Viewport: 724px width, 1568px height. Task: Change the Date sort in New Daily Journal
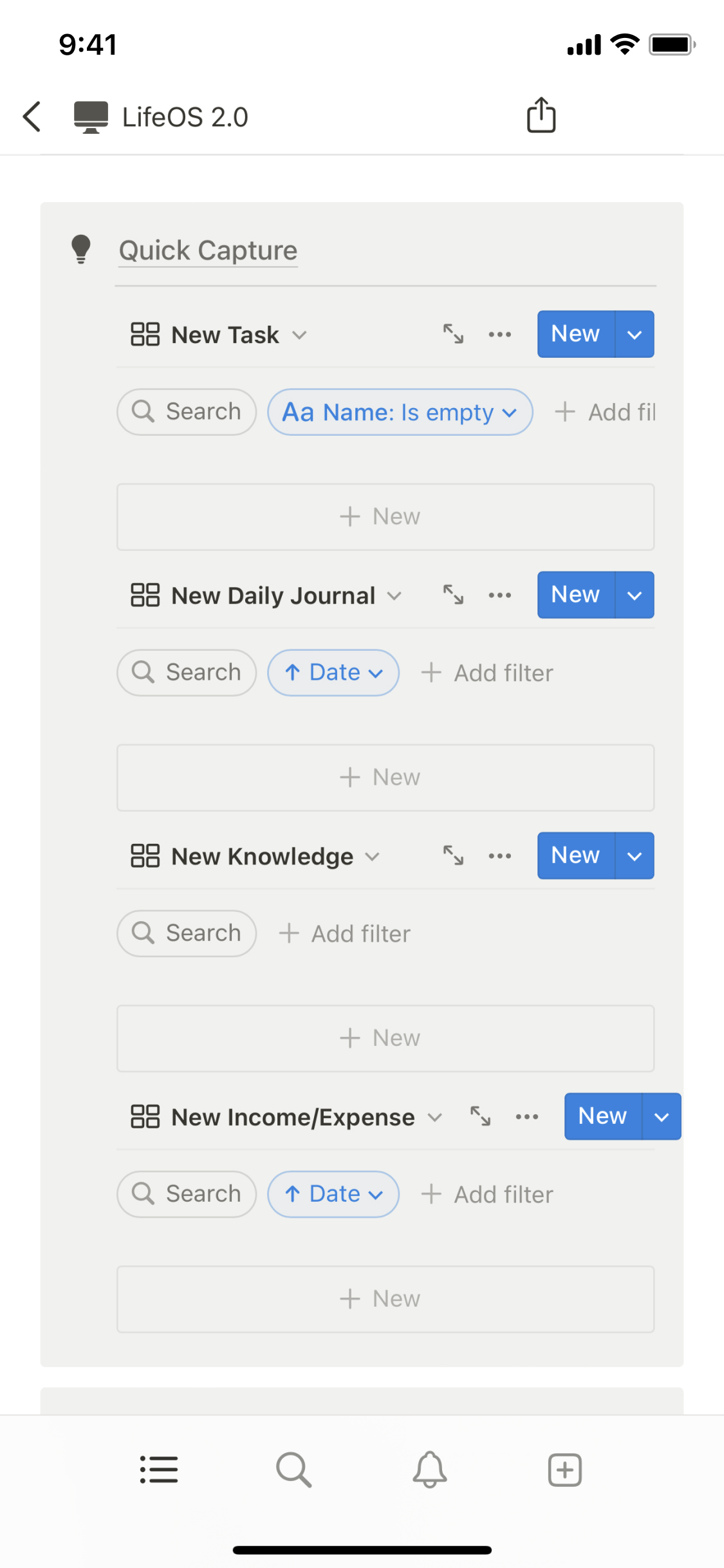(x=333, y=673)
